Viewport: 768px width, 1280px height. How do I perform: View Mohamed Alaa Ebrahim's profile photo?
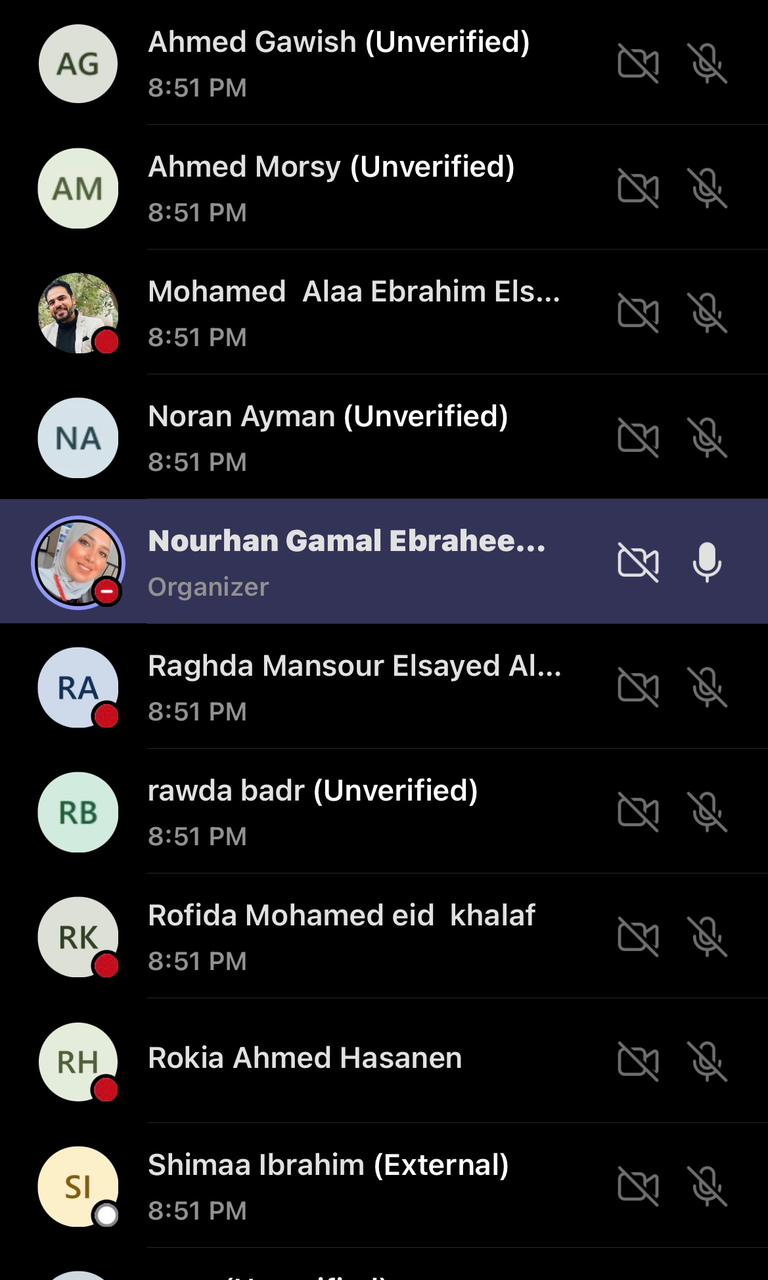point(78,312)
